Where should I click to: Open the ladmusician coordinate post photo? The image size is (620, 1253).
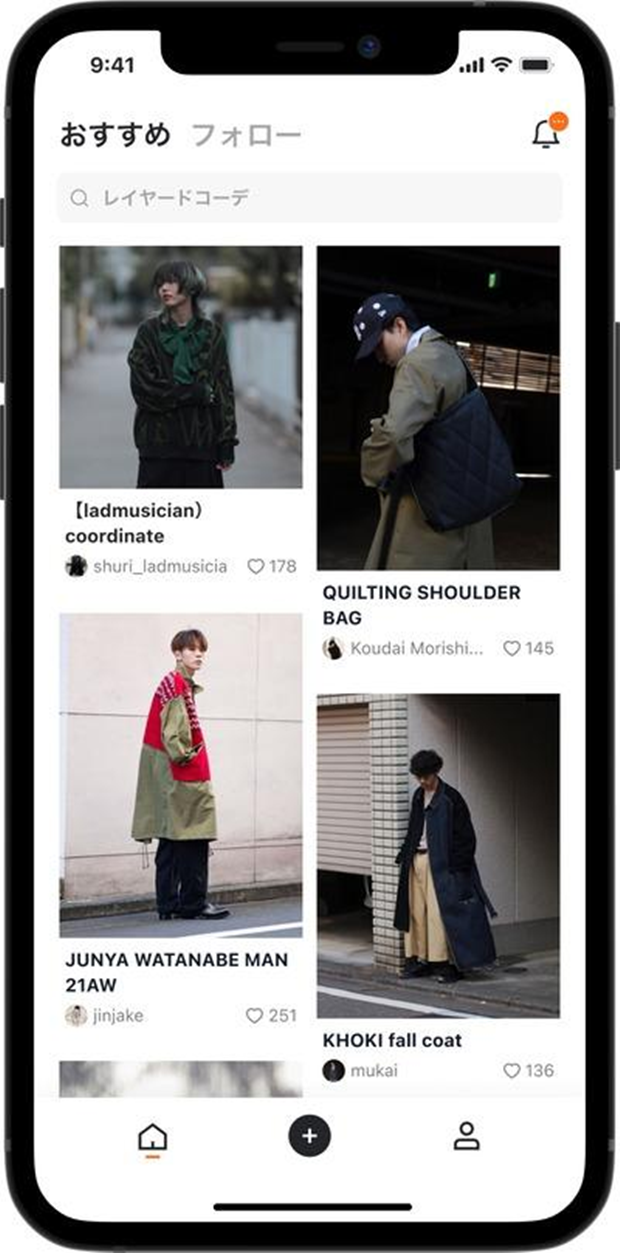pos(181,367)
